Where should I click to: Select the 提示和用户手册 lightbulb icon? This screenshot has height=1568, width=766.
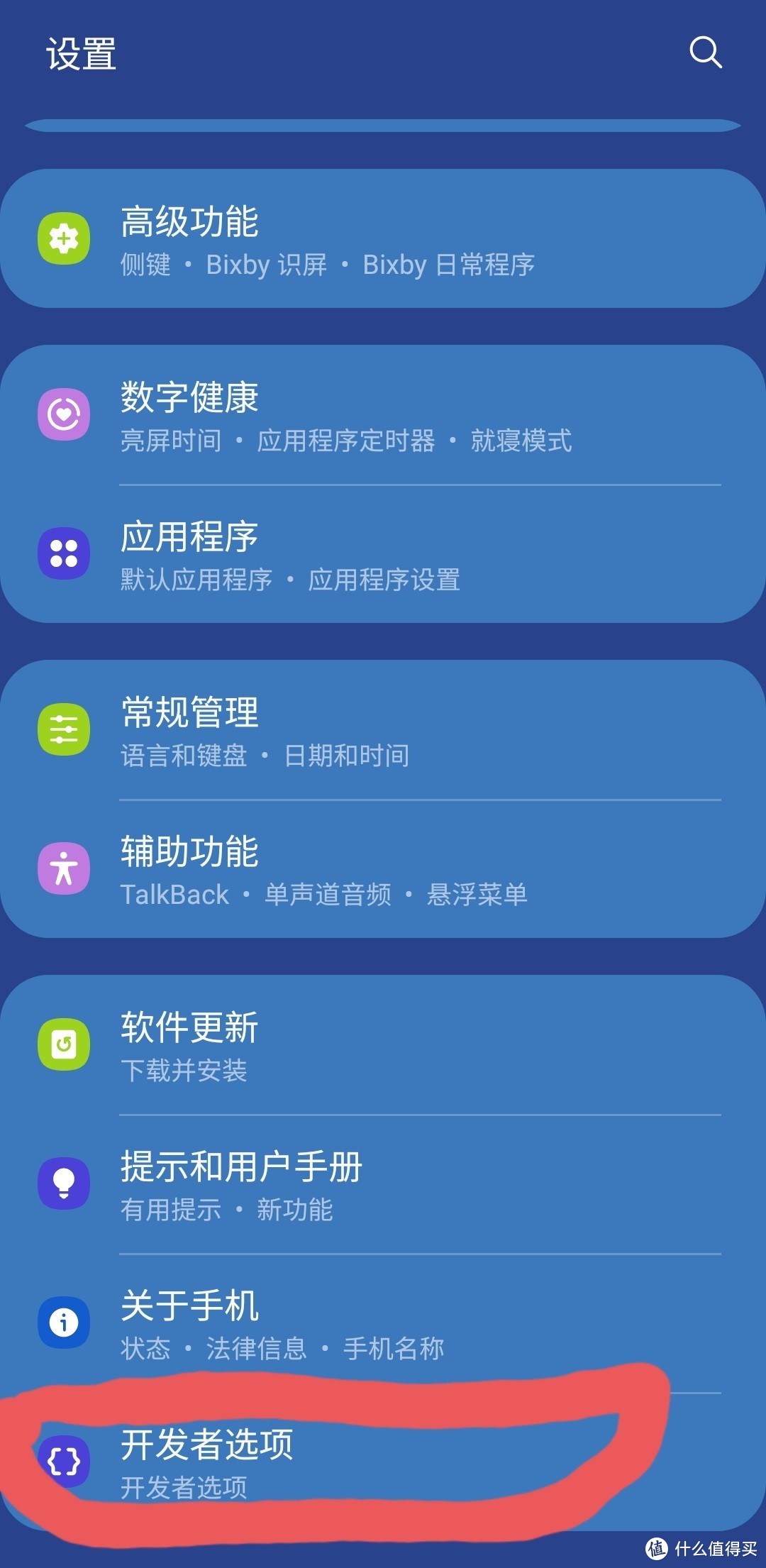[x=65, y=1183]
